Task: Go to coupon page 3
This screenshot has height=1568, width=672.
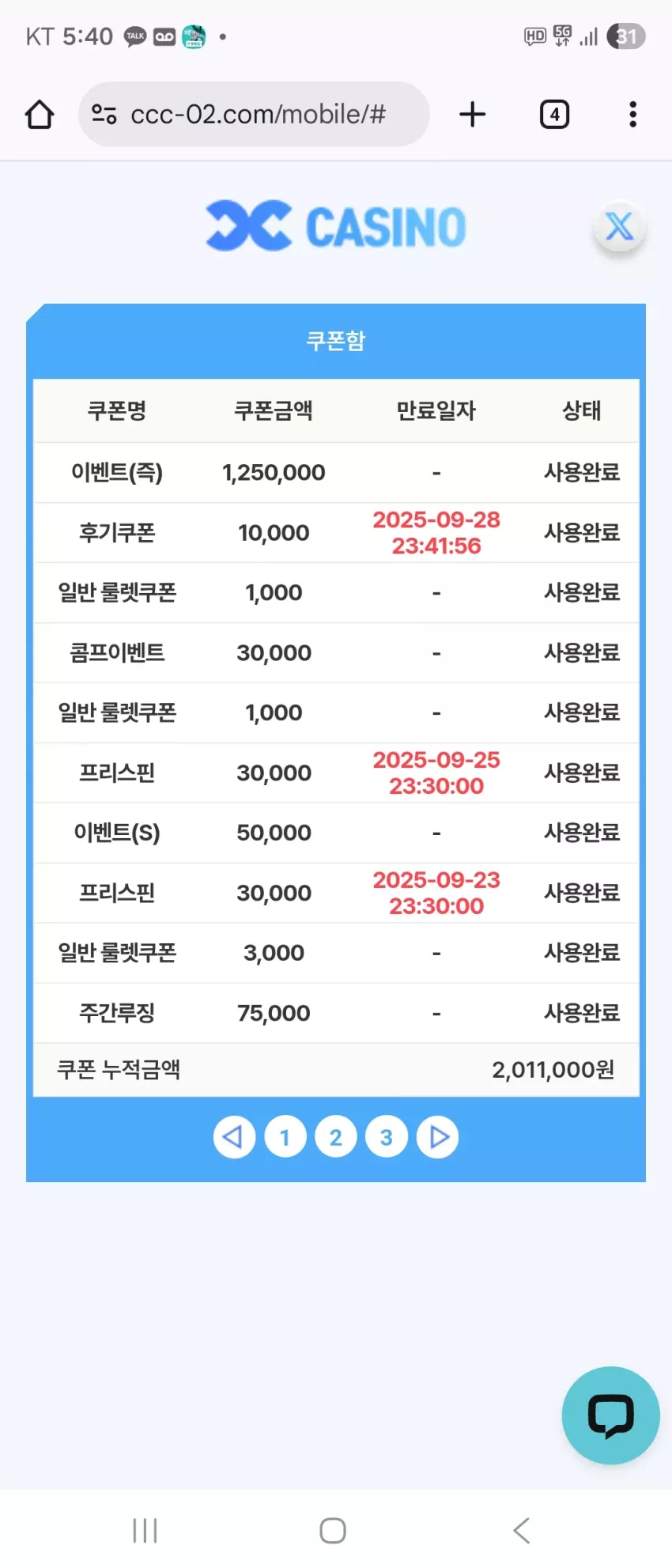Action: pyautogui.click(x=387, y=1137)
